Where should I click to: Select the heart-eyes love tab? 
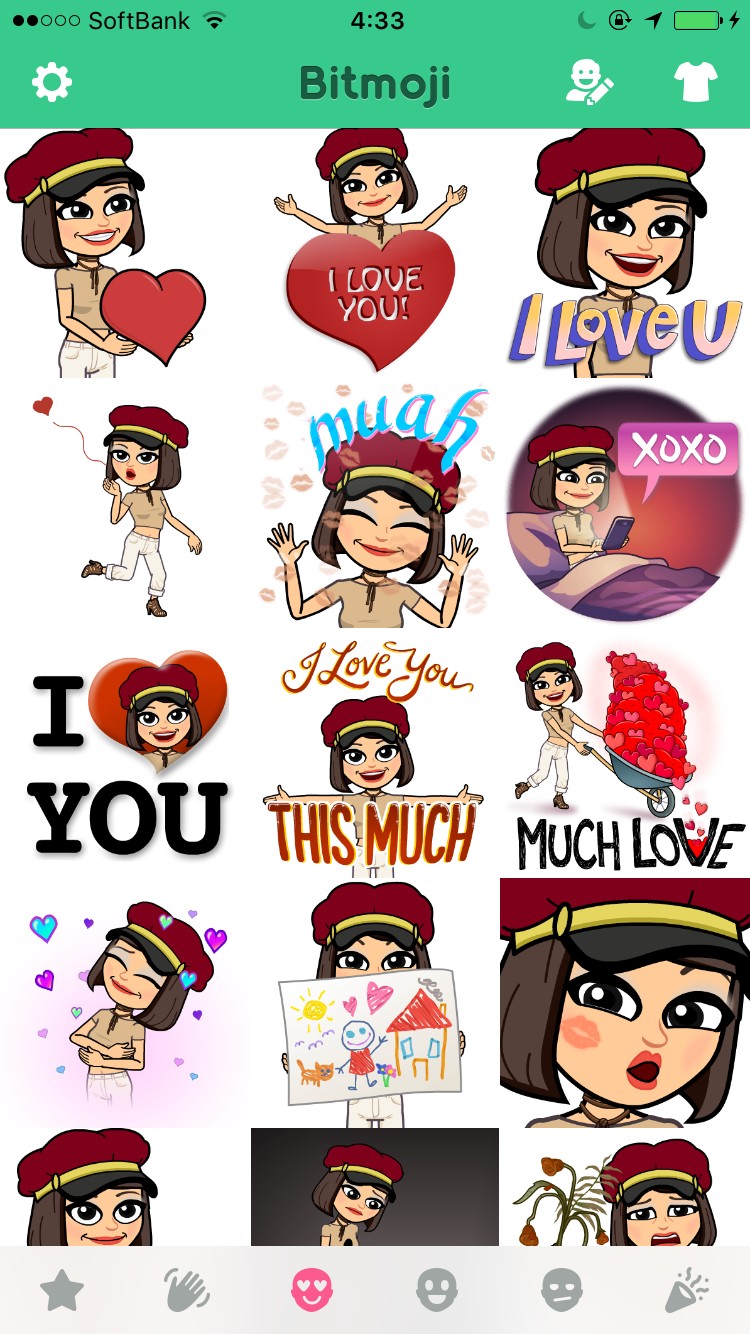(x=312, y=1290)
